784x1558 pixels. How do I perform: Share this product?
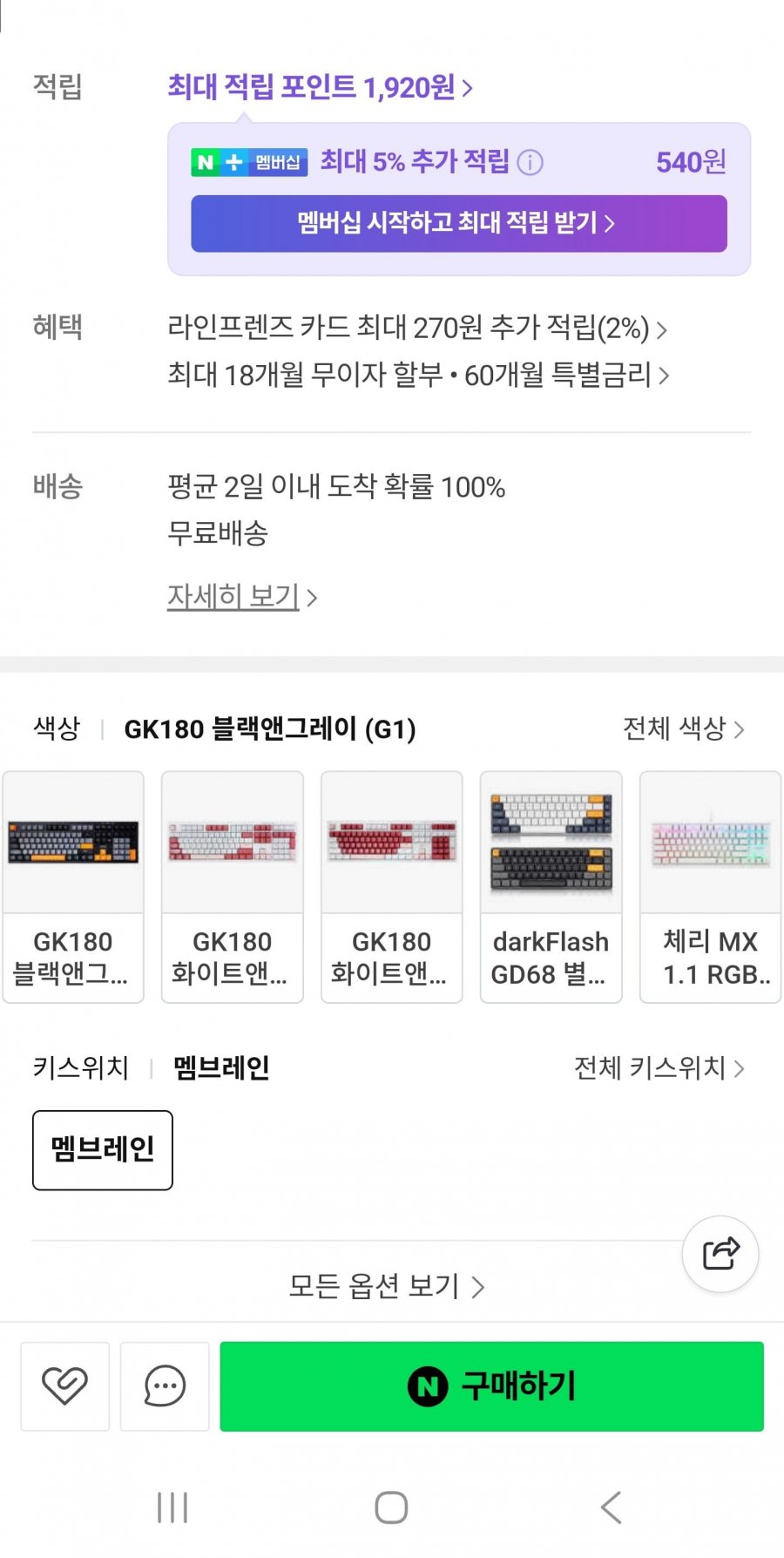pos(720,1254)
